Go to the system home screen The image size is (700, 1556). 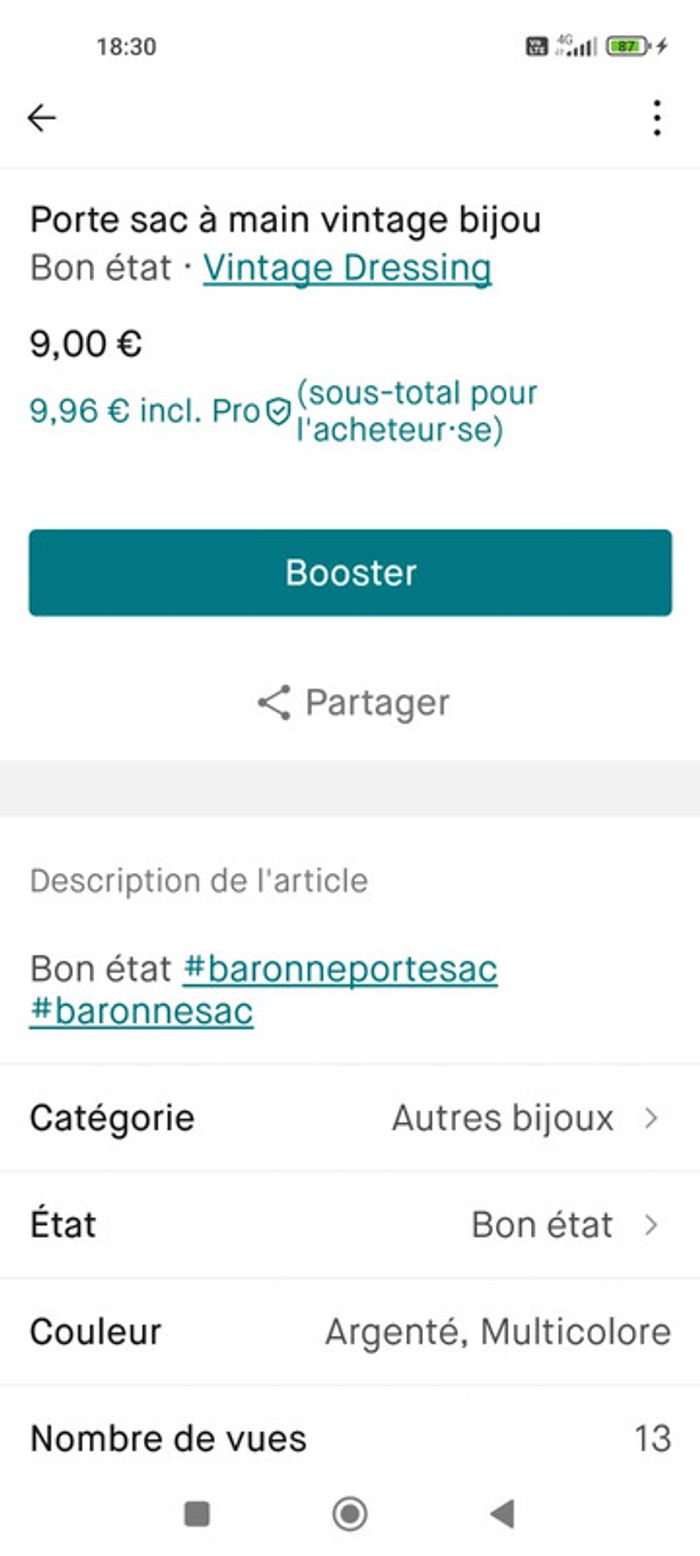[350, 1514]
